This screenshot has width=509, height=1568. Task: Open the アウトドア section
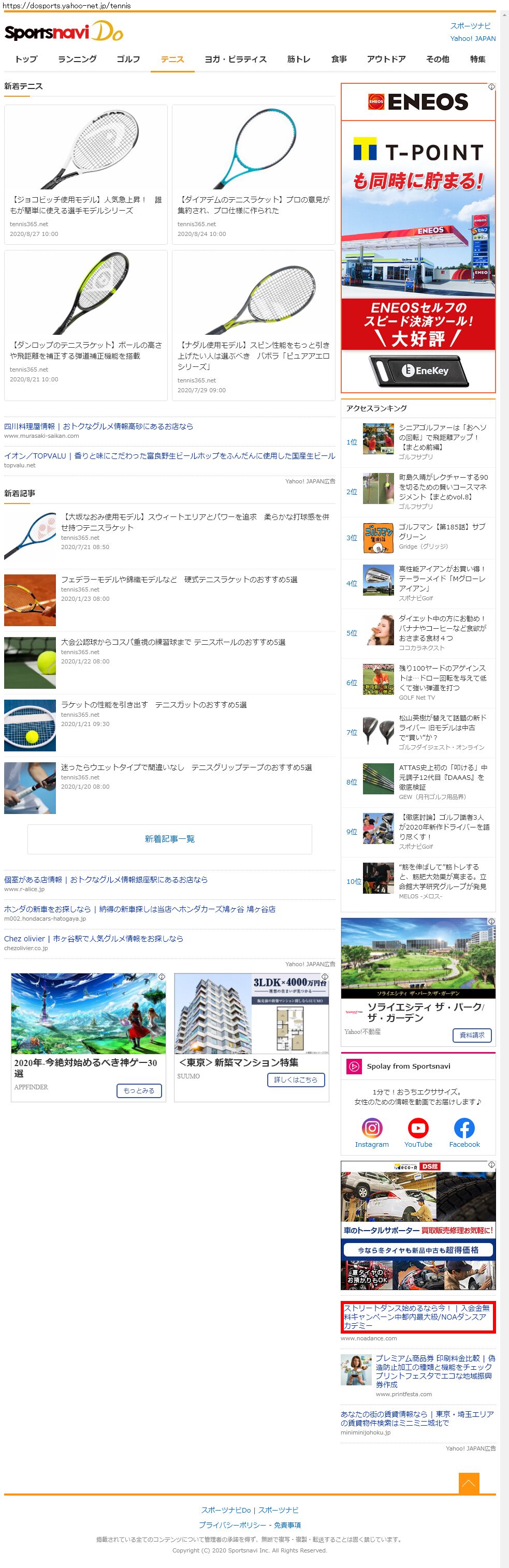(x=386, y=59)
